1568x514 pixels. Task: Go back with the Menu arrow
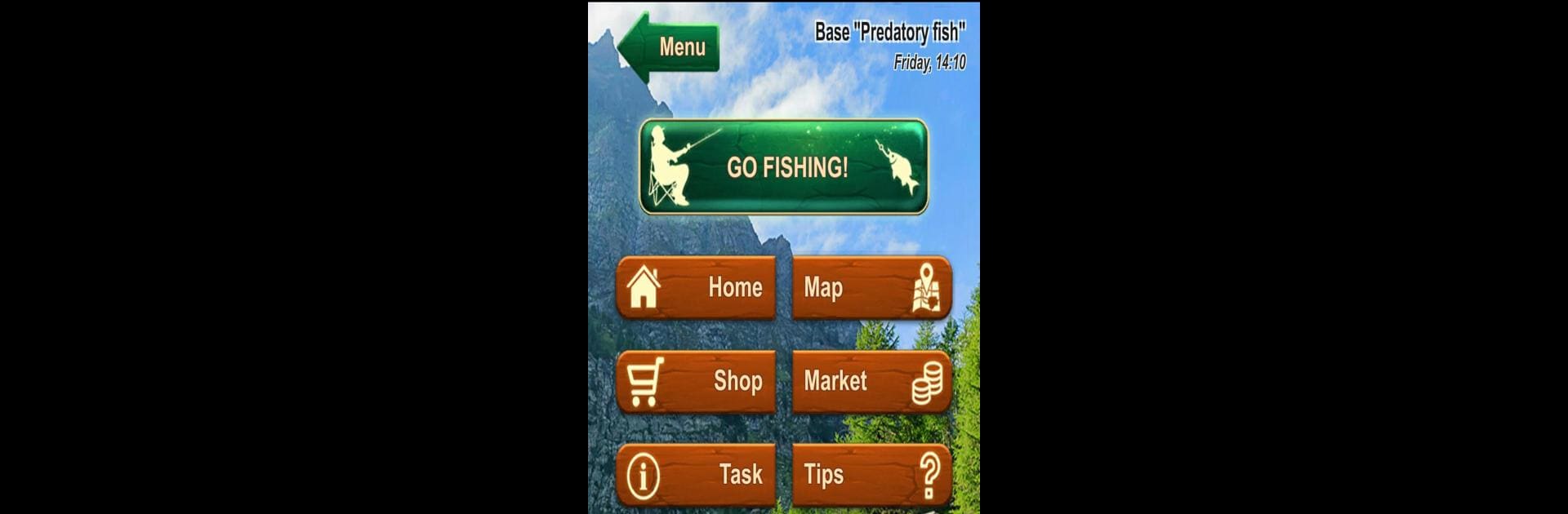point(670,47)
